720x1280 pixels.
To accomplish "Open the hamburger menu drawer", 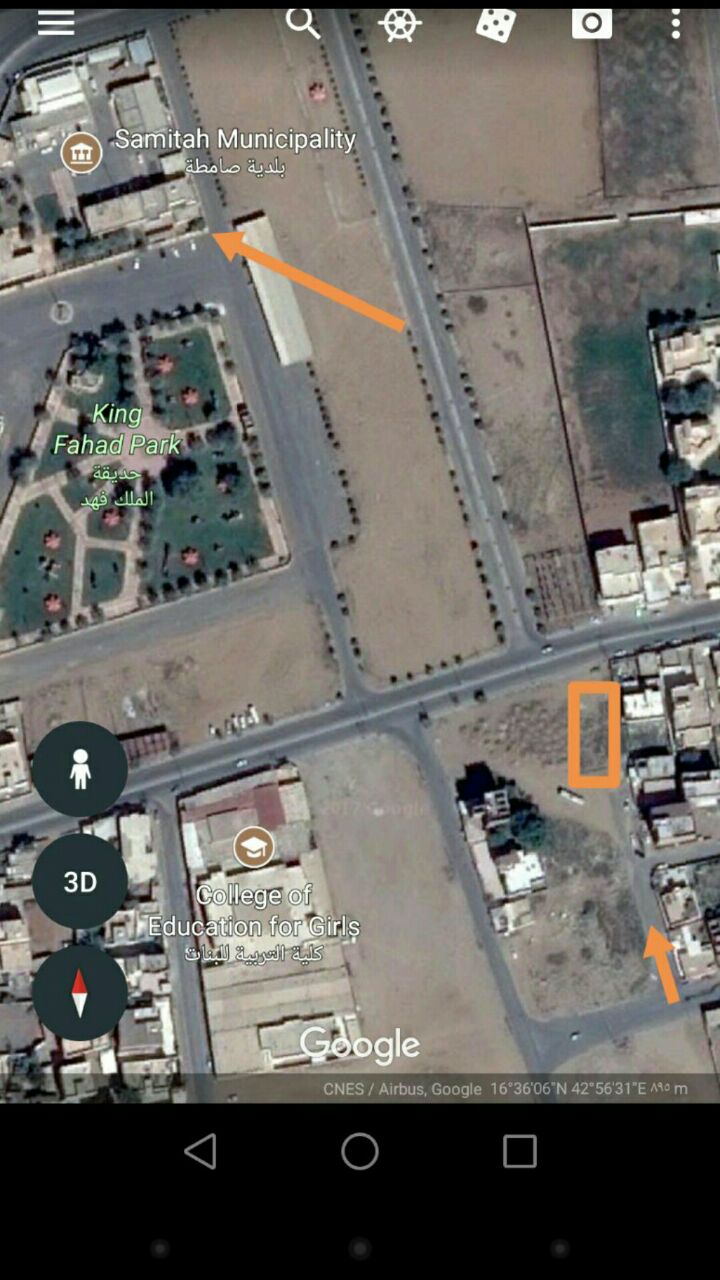I will click(56, 22).
